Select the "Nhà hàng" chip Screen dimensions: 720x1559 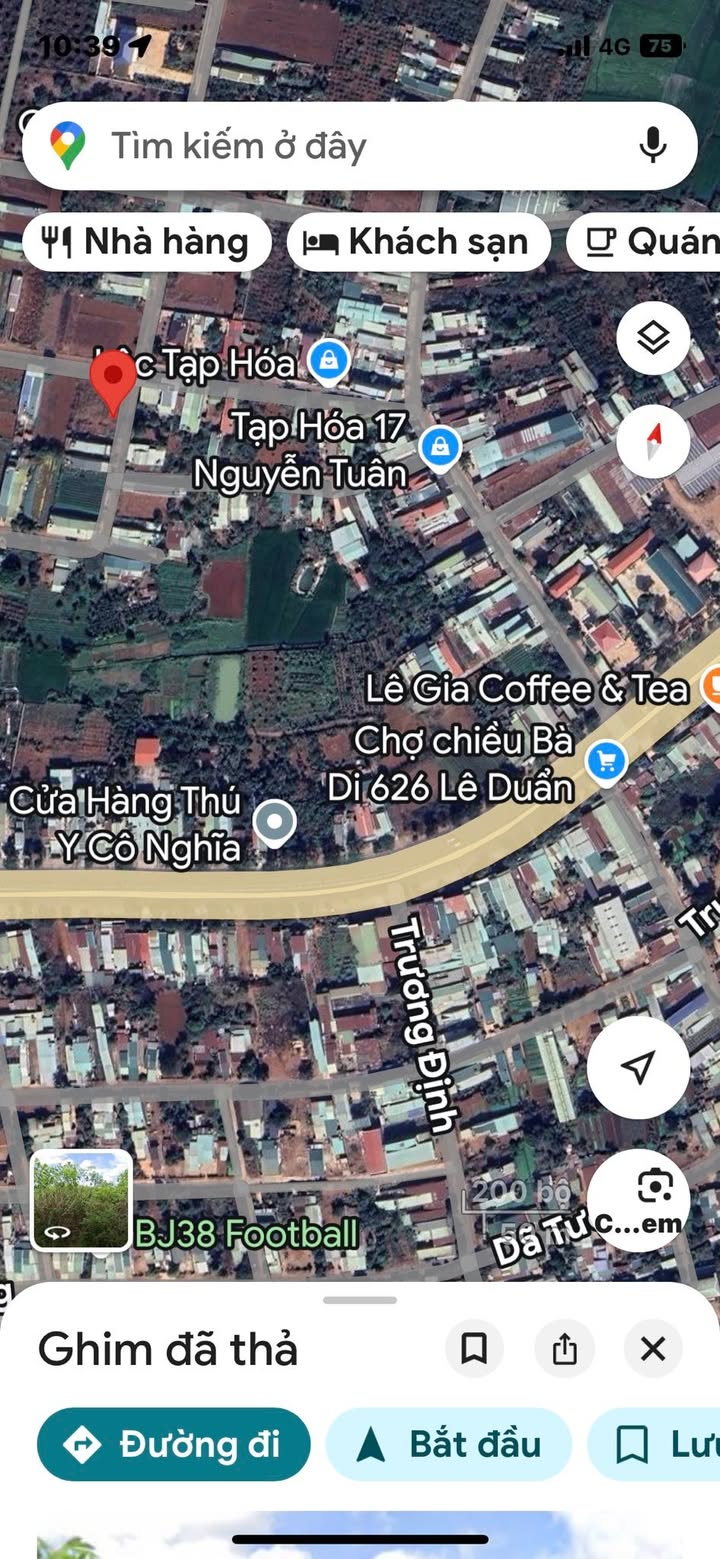click(x=147, y=242)
